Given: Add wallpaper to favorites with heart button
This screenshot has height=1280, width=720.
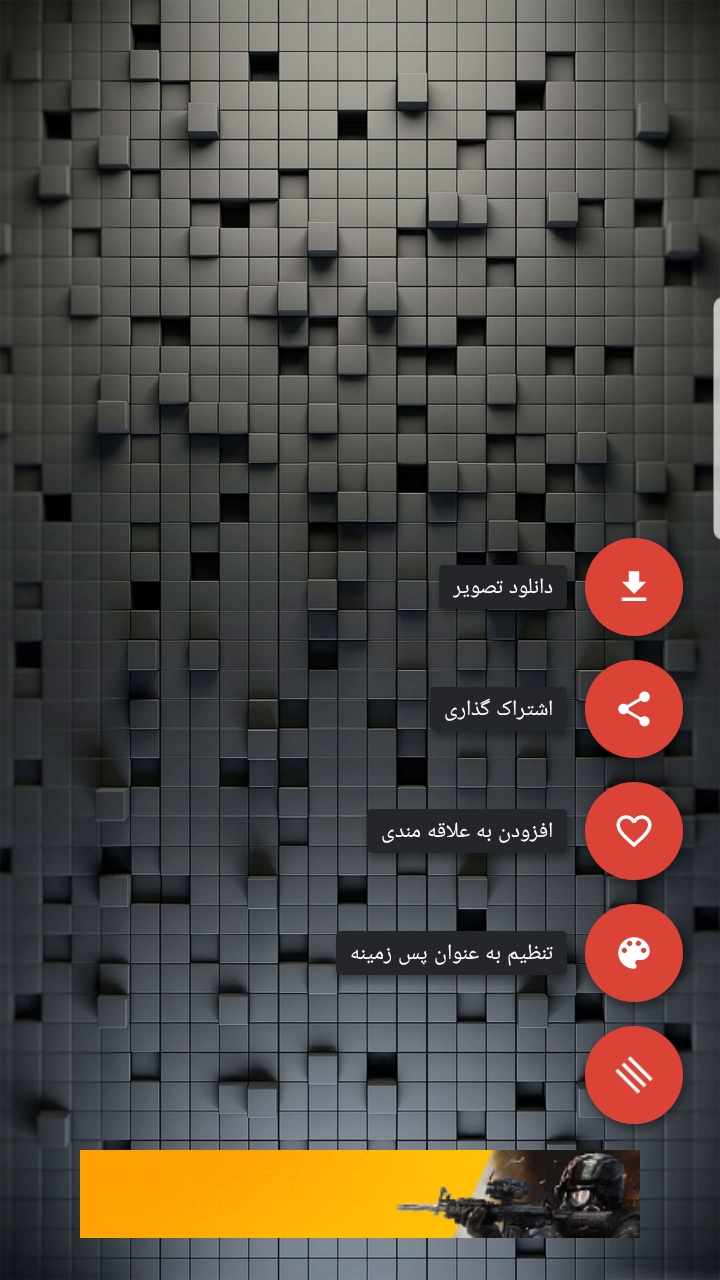Looking at the screenshot, I should click(633, 831).
